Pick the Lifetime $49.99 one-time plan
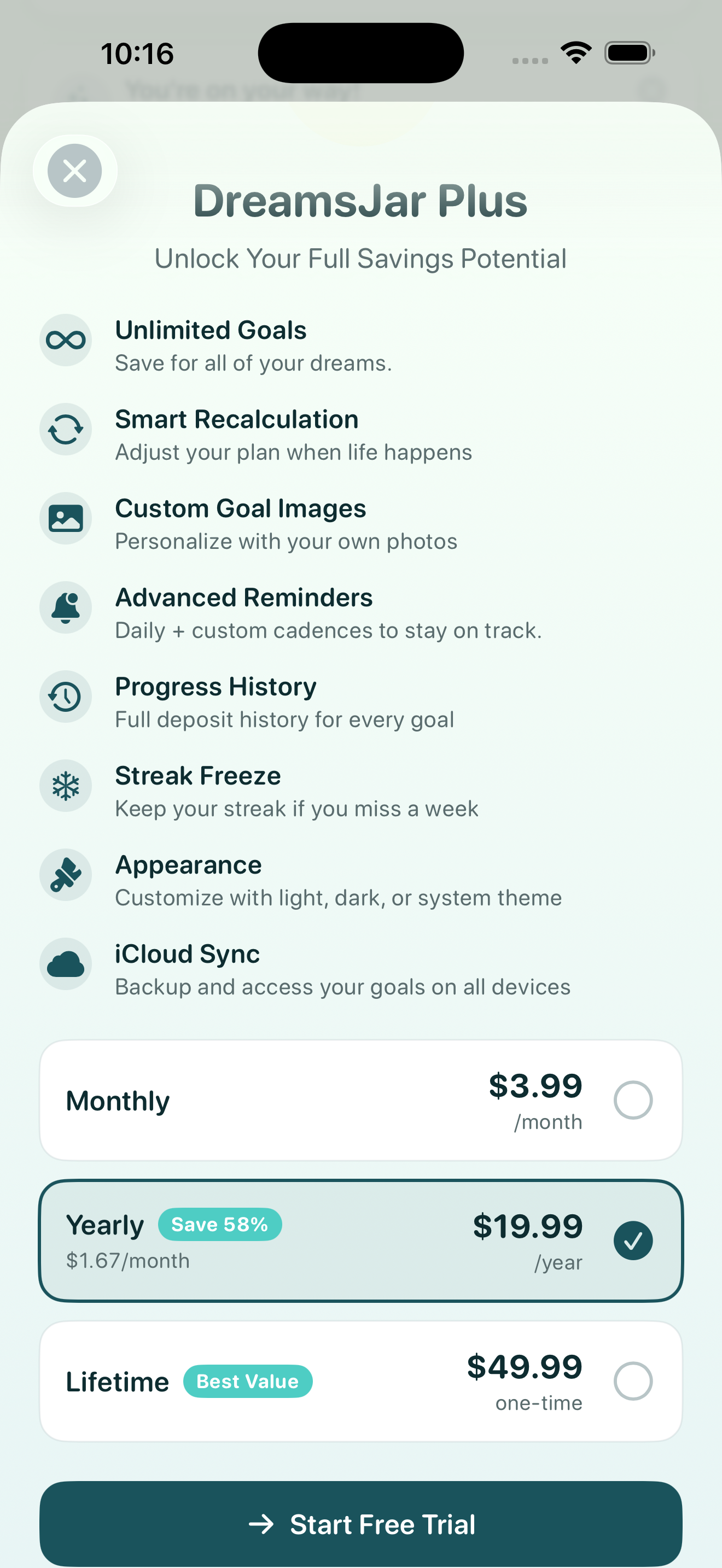The height and width of the screenshot is (1568, 722). (360, 1381)
